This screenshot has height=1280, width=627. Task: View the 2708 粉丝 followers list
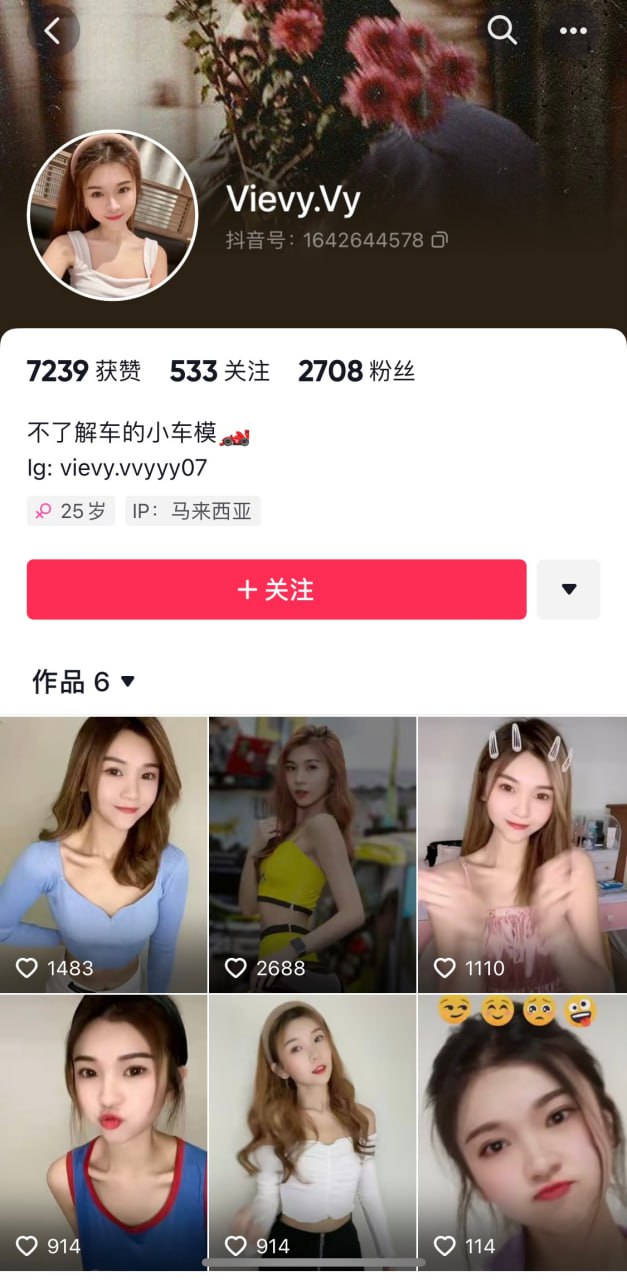point(356,371)
